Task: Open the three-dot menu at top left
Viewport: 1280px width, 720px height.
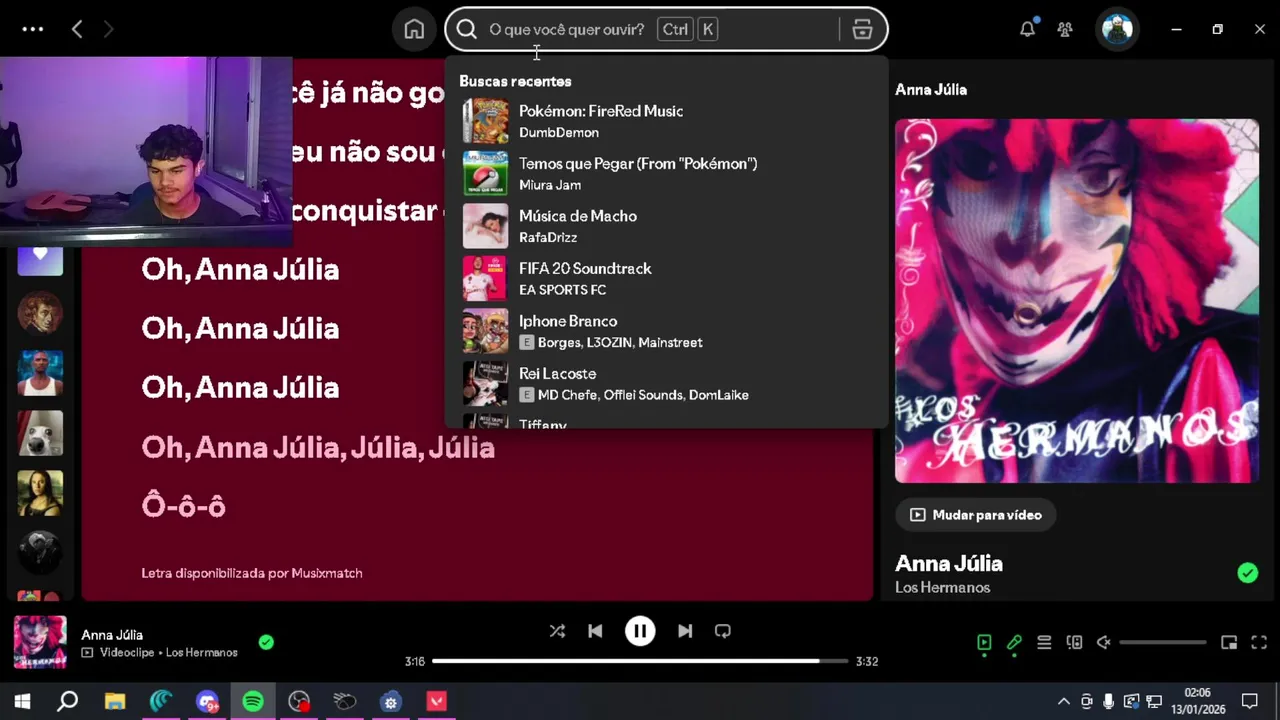Action: (x=33, y=29)
